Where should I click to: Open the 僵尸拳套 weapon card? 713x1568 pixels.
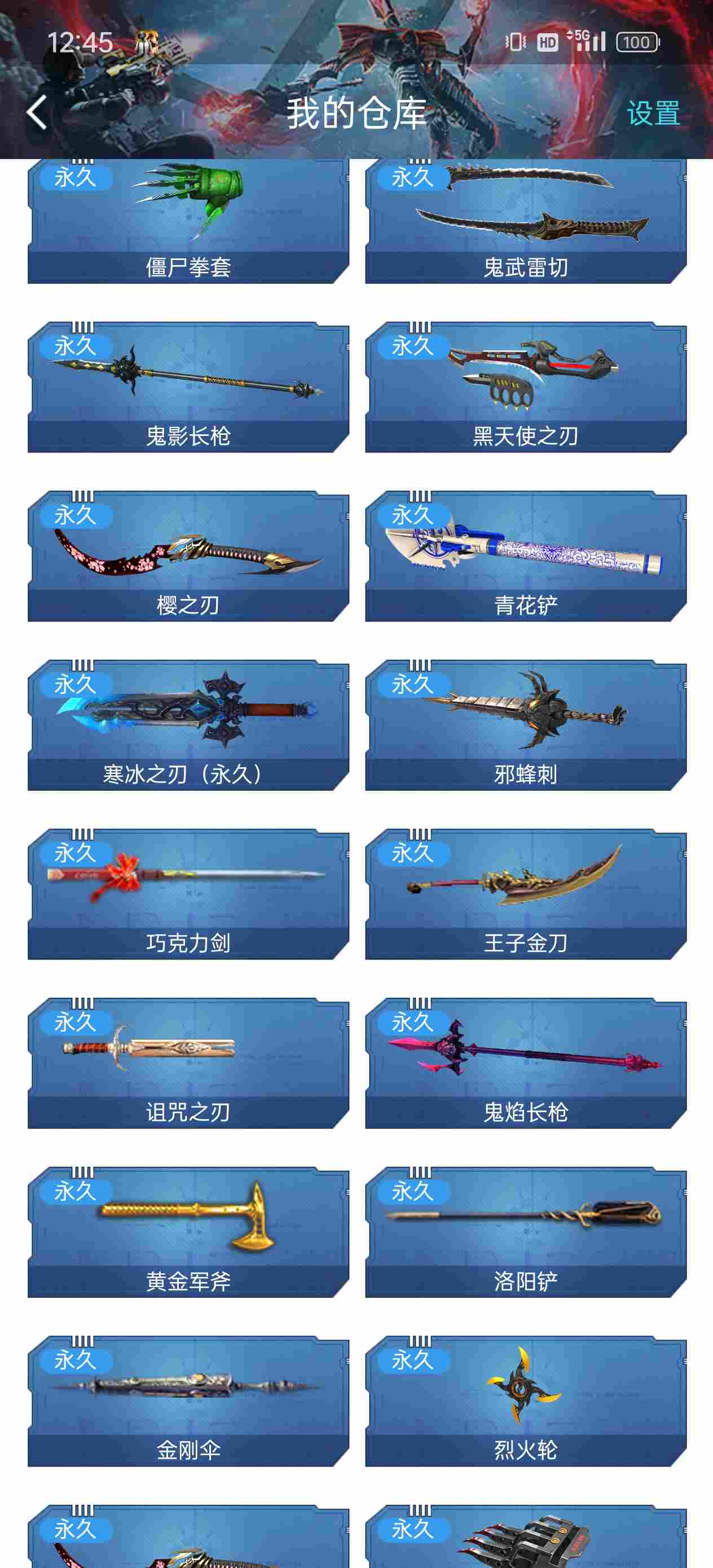188,222
